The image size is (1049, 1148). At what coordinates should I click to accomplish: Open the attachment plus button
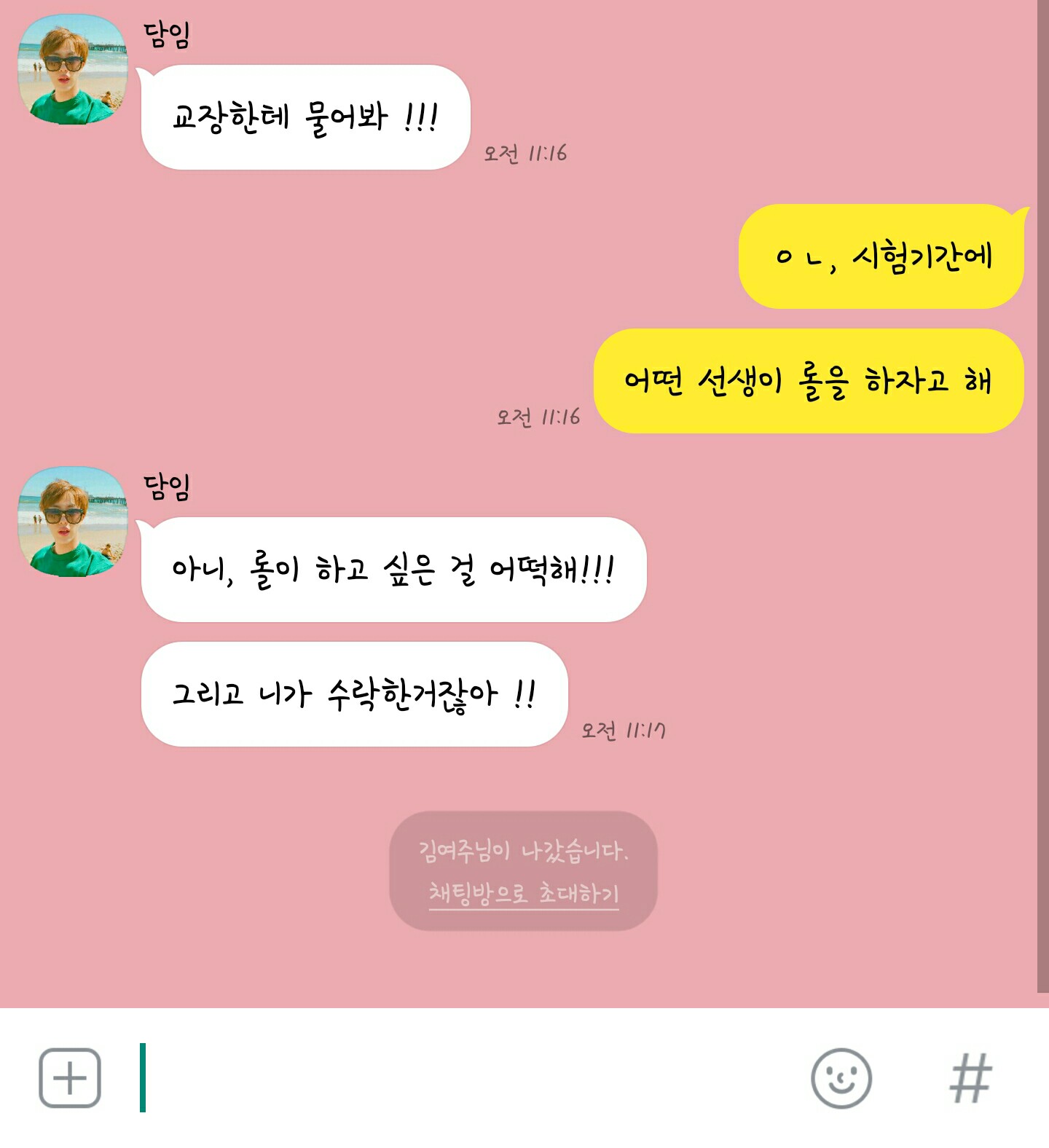[x=70, y=1077]
